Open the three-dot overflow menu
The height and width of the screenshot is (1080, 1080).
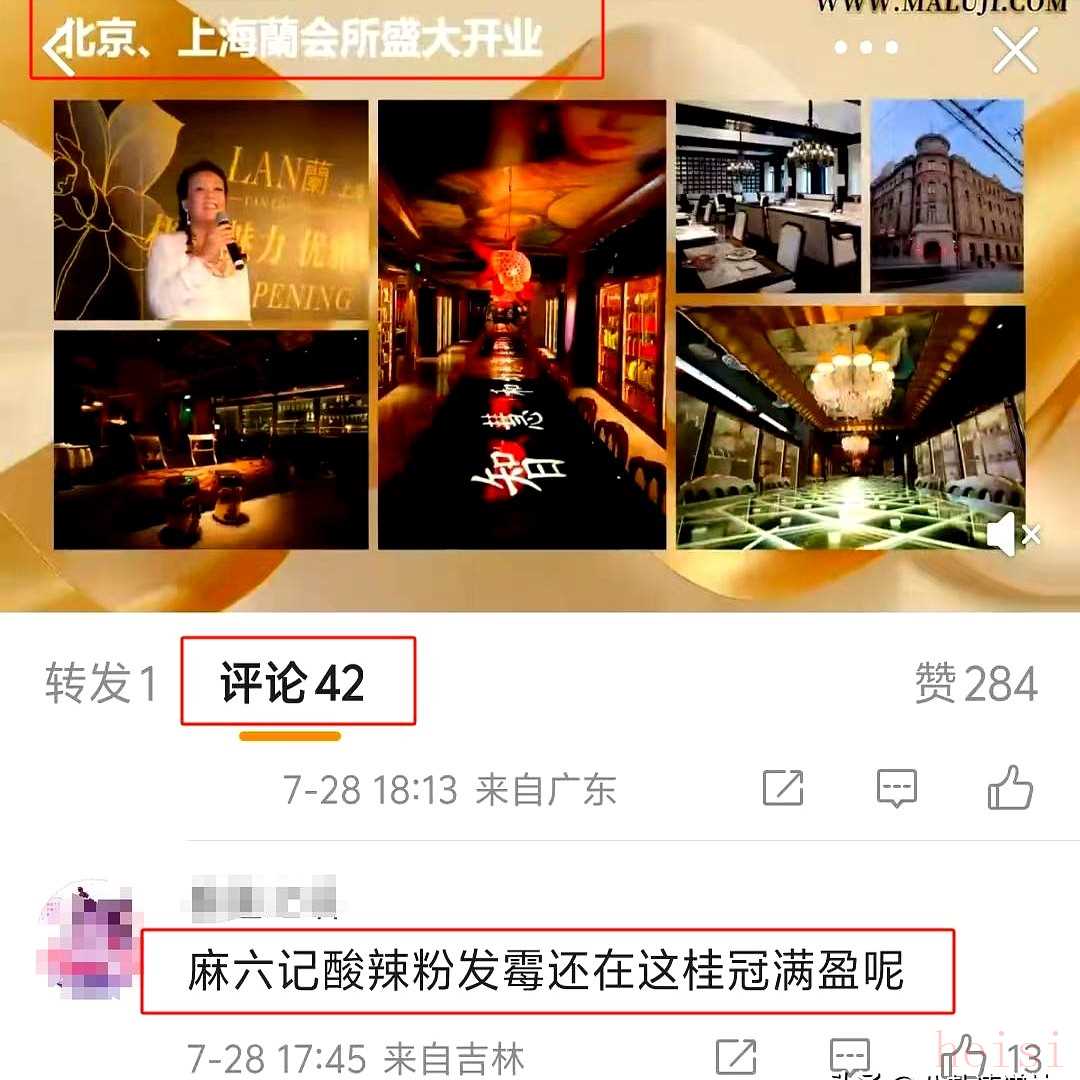pyautogui.click(x=866, y=48)
